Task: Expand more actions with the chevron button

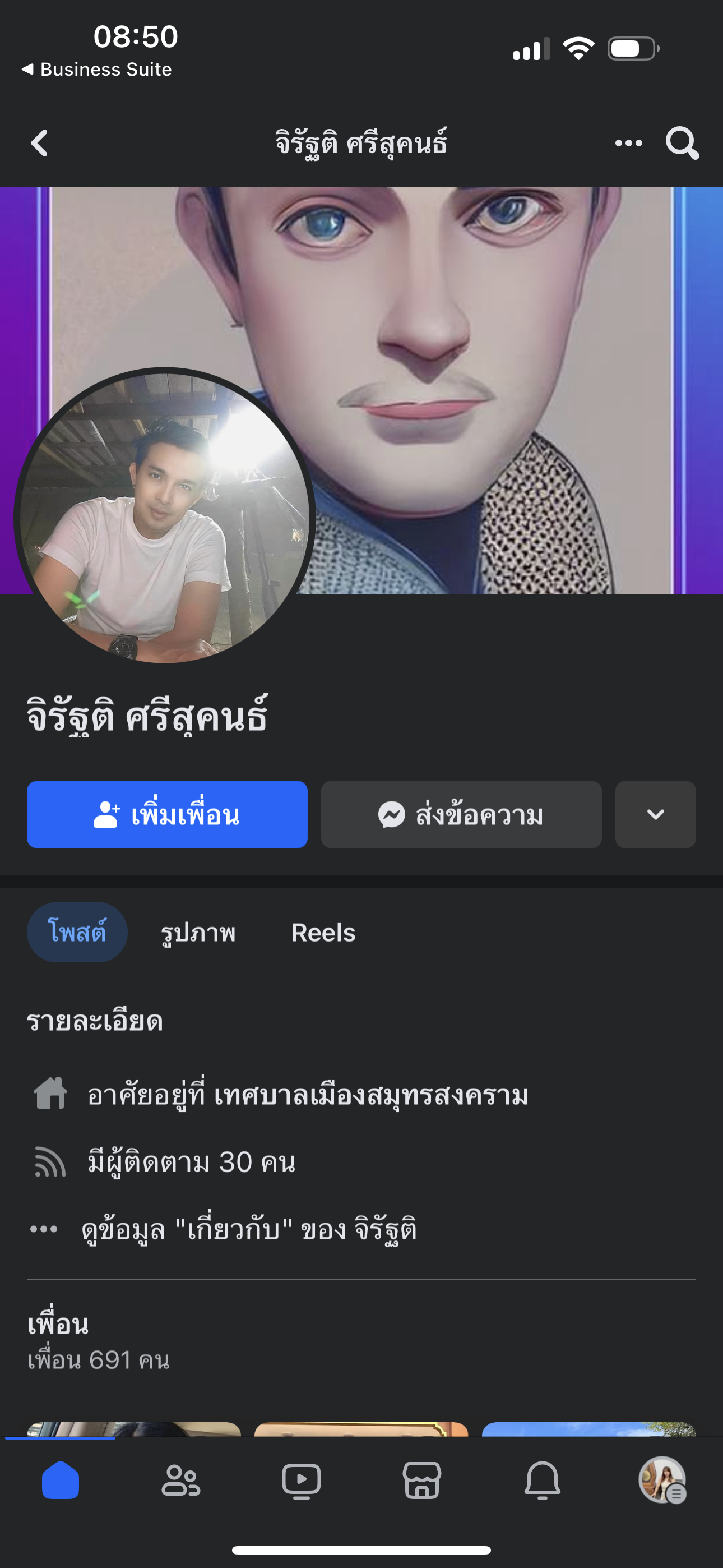Action: [x=655, y=814]
